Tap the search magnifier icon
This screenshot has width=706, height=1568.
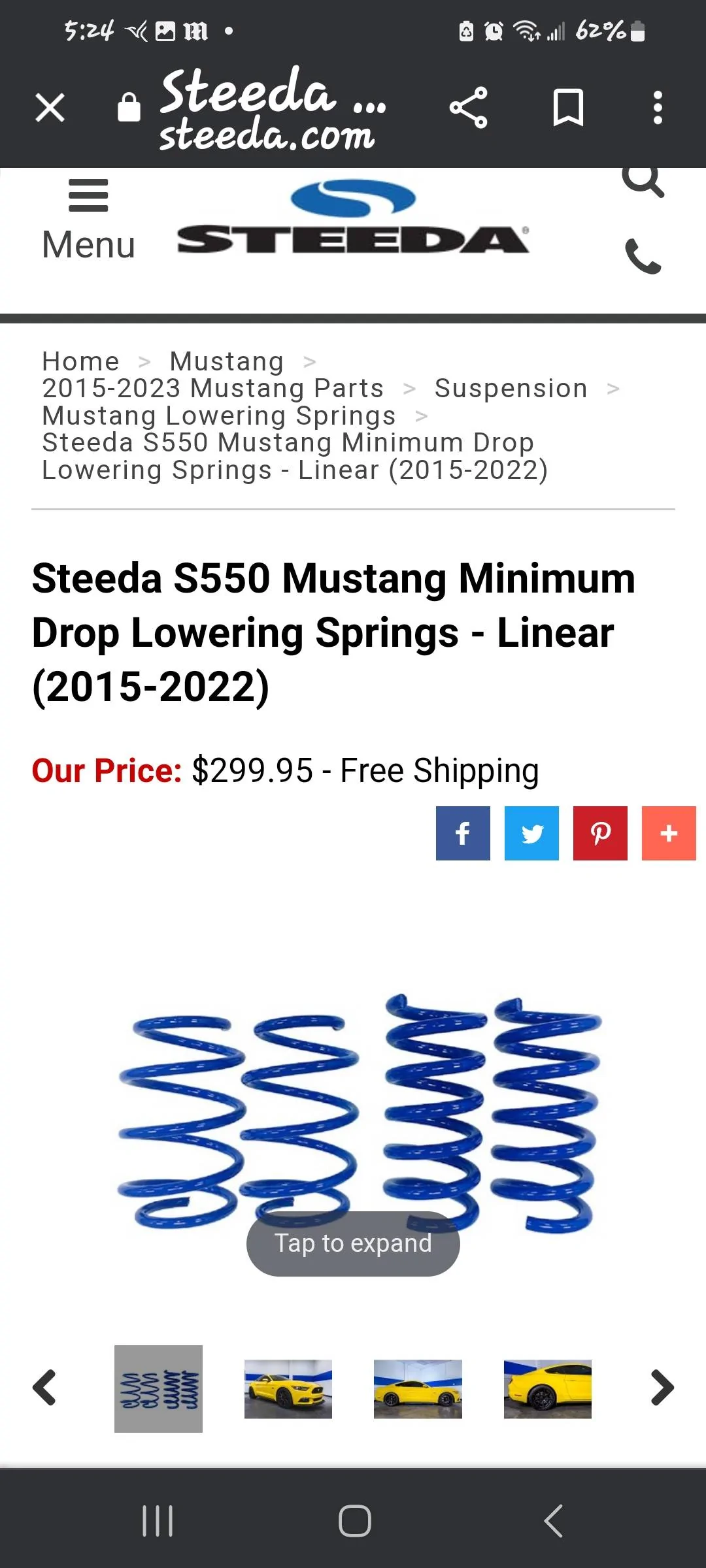click(643, 181)
